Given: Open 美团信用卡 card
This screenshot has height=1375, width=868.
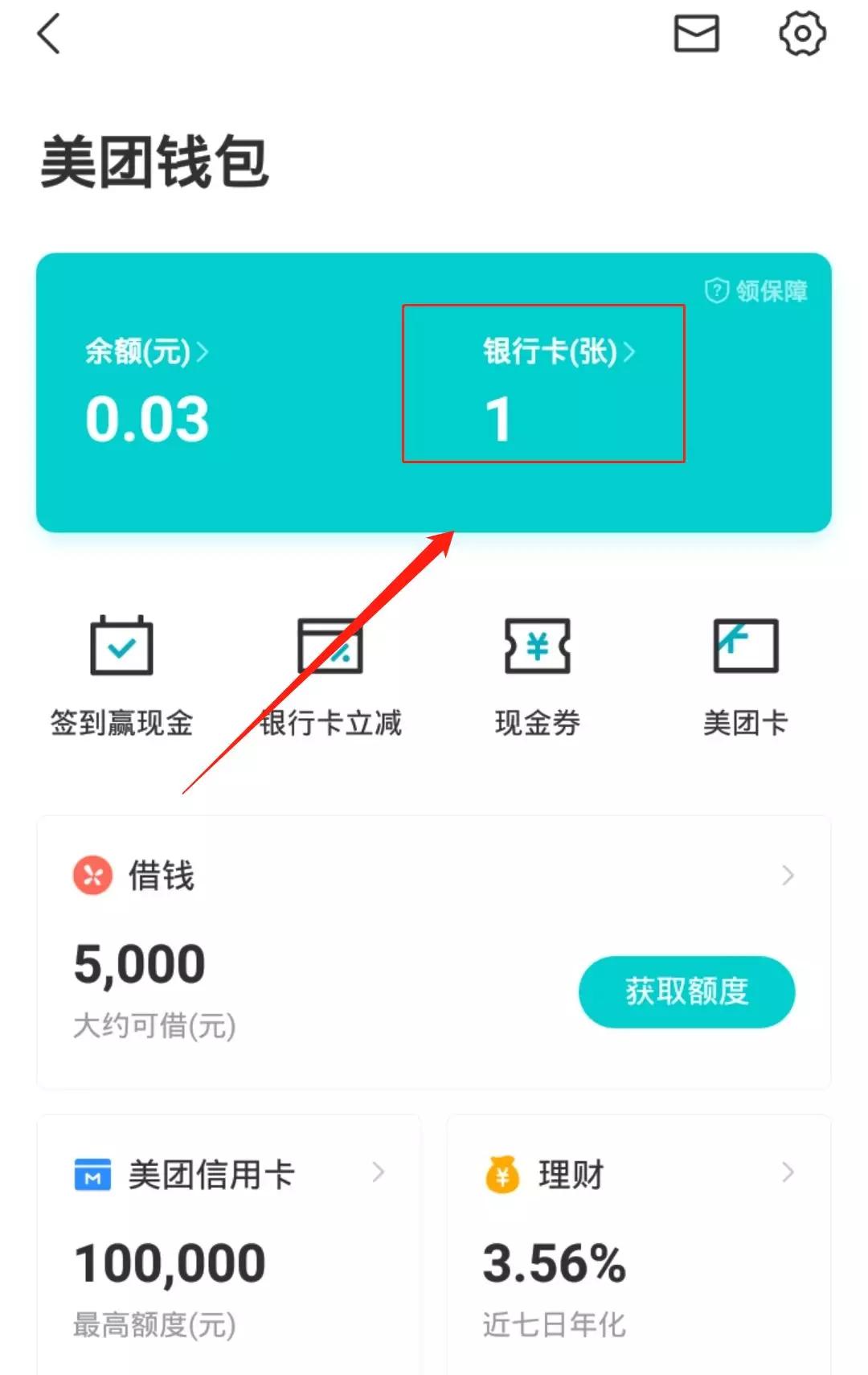Looking at the screenshot, I should (x=229, y=1174).
